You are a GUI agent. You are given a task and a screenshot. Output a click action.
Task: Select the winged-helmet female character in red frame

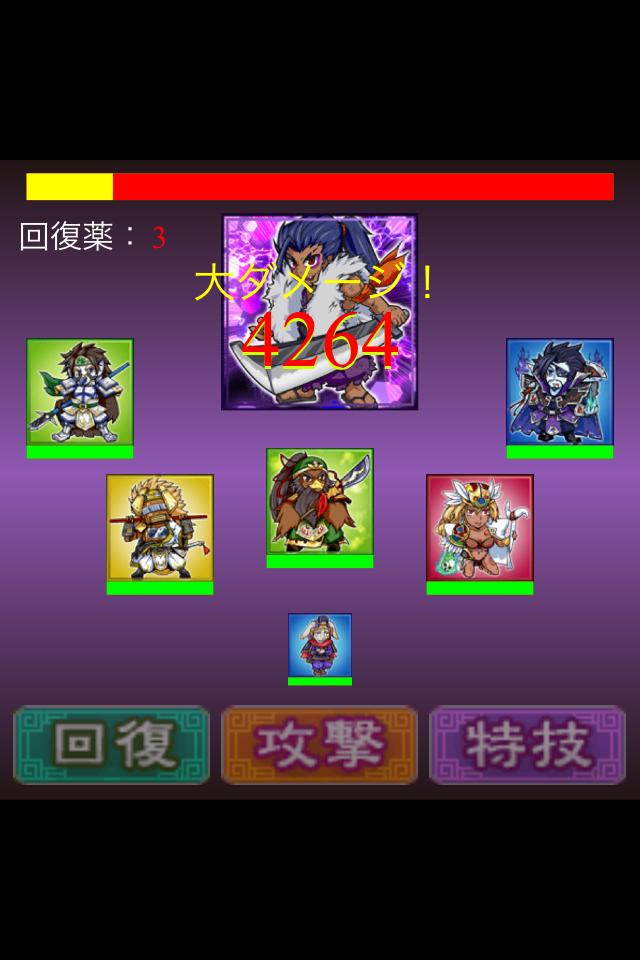479,528
